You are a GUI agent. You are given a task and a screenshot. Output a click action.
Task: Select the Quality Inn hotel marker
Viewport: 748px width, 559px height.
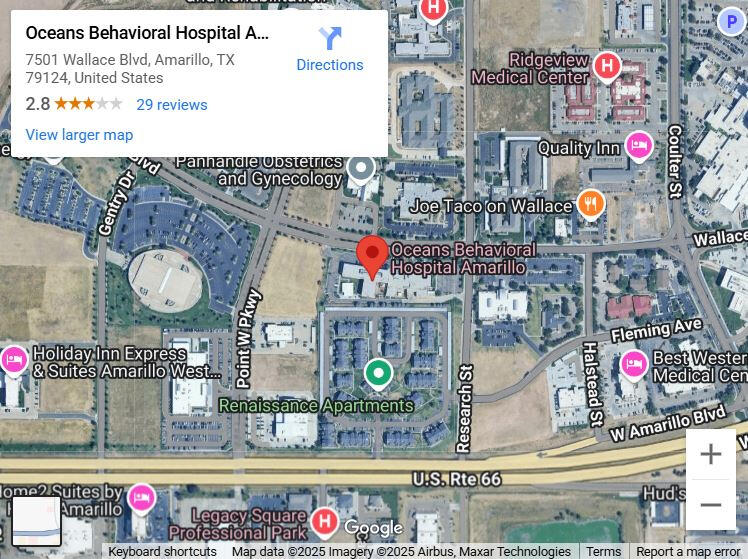point(638,146)
